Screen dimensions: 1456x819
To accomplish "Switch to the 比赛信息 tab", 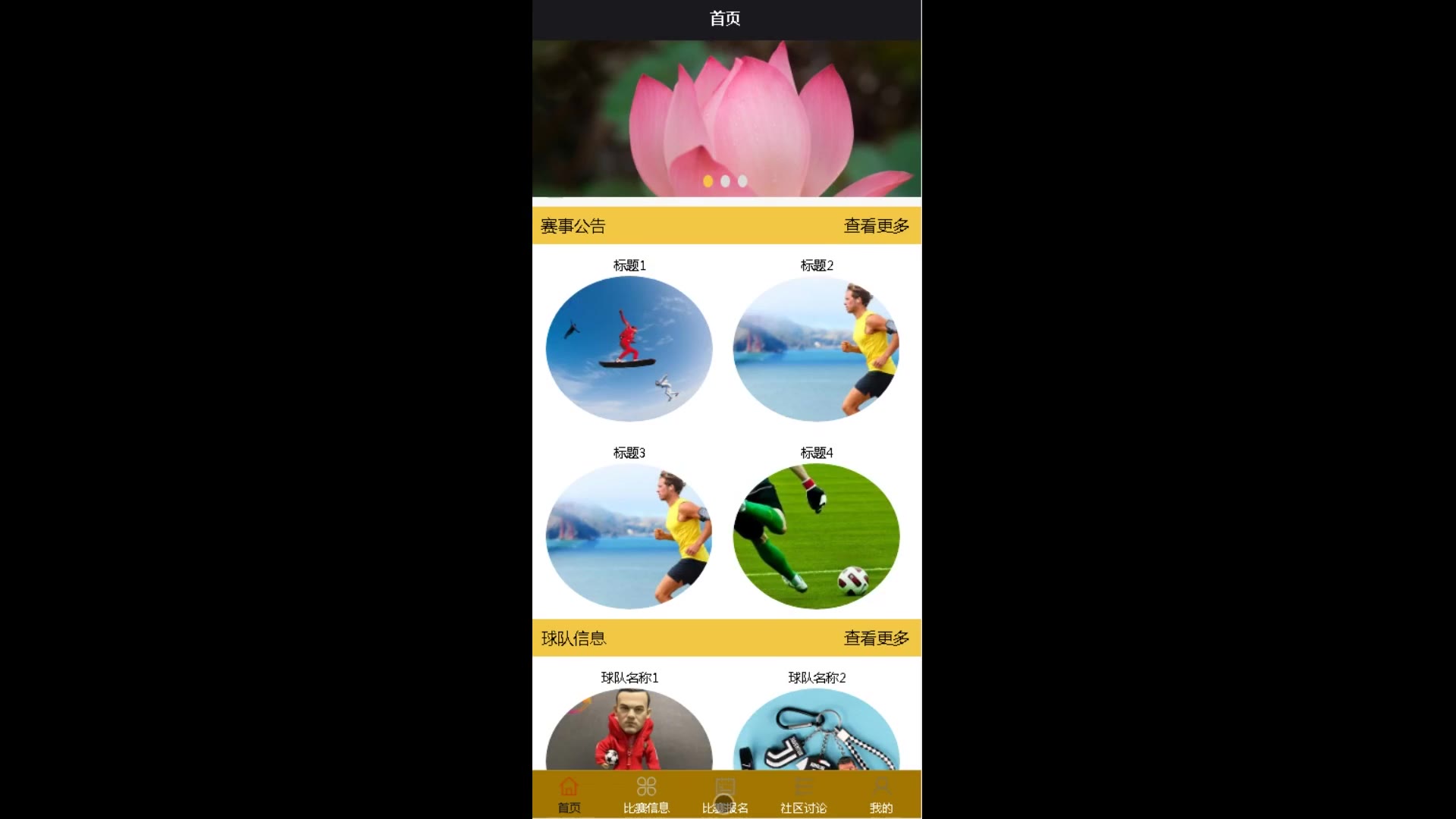I will [646, 795].
